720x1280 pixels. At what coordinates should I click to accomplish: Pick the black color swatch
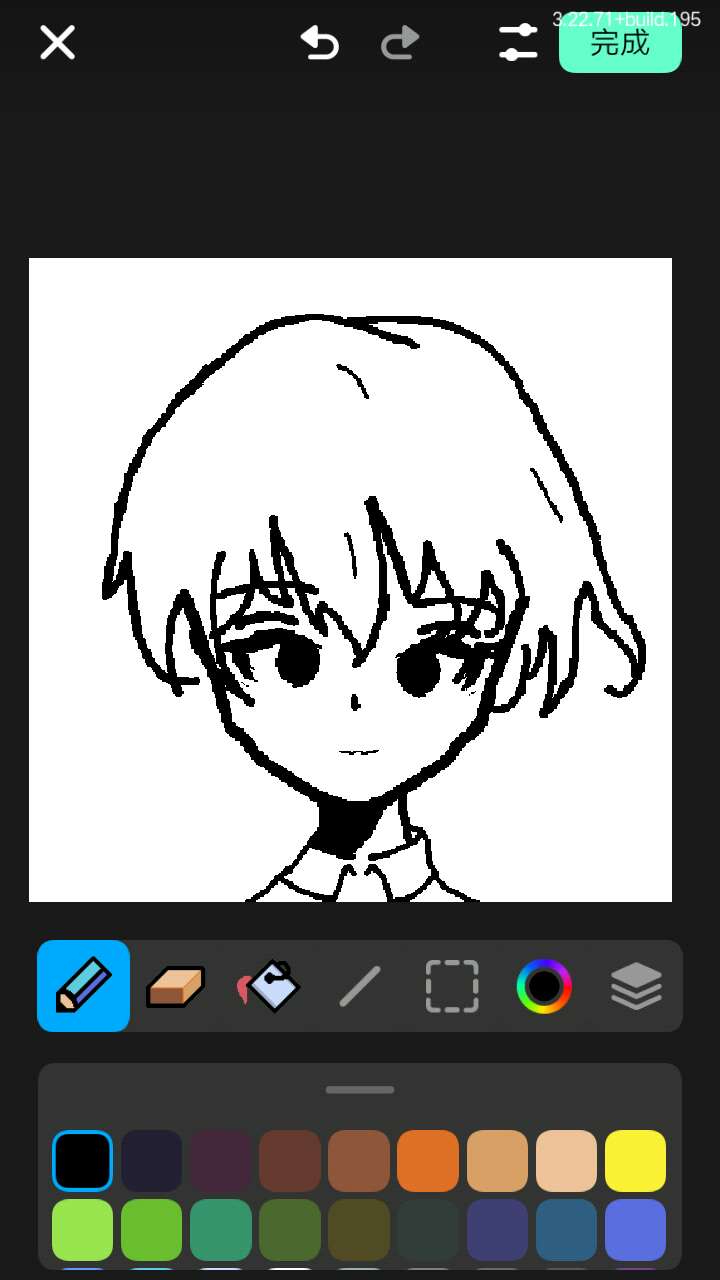(x=83, y=1161)
